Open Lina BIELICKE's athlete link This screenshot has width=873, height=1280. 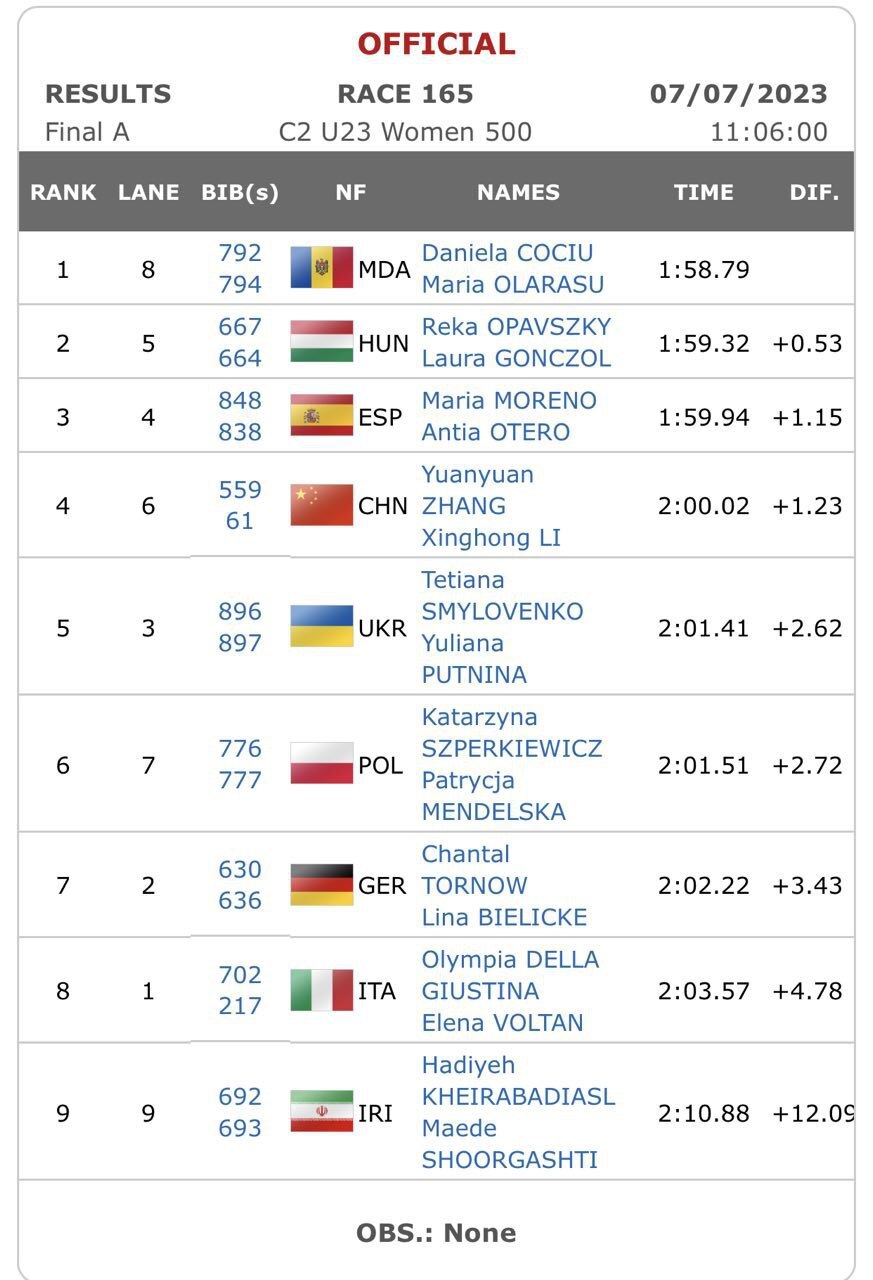pyautogui.click(x=504, y=917)
